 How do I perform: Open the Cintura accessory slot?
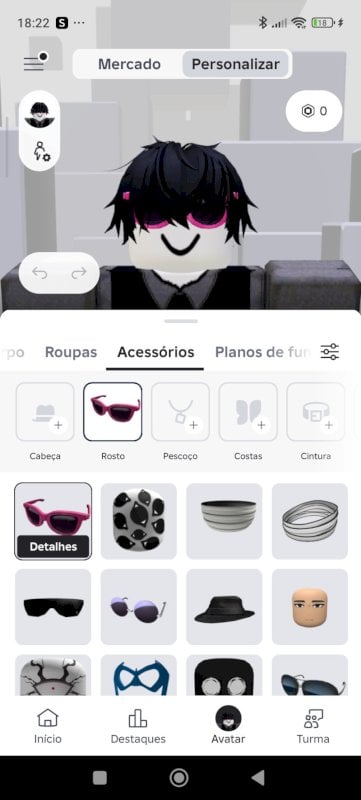pos(316,412)
